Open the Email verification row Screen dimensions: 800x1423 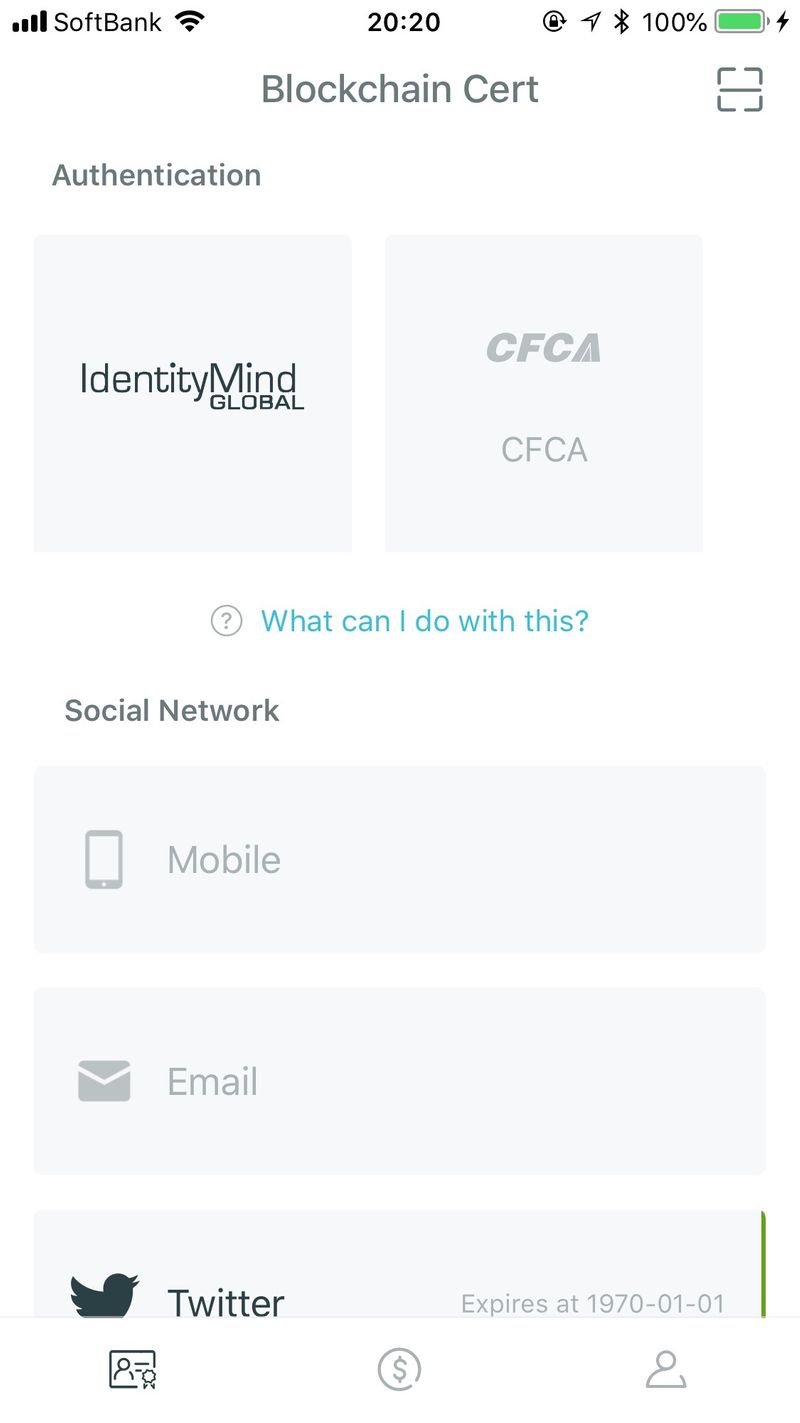click(x=400, y=1081)
